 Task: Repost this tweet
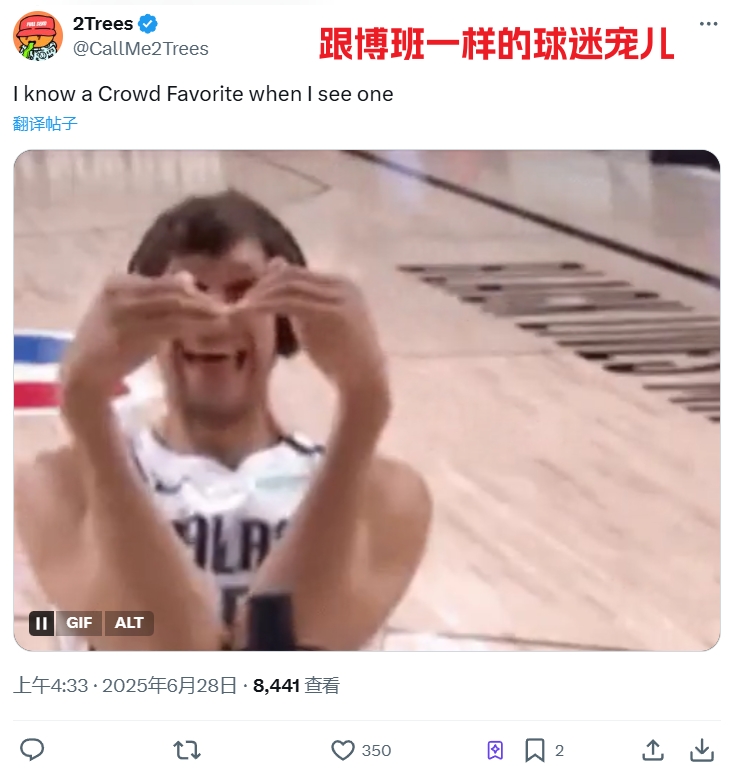[x=186, y=749]
